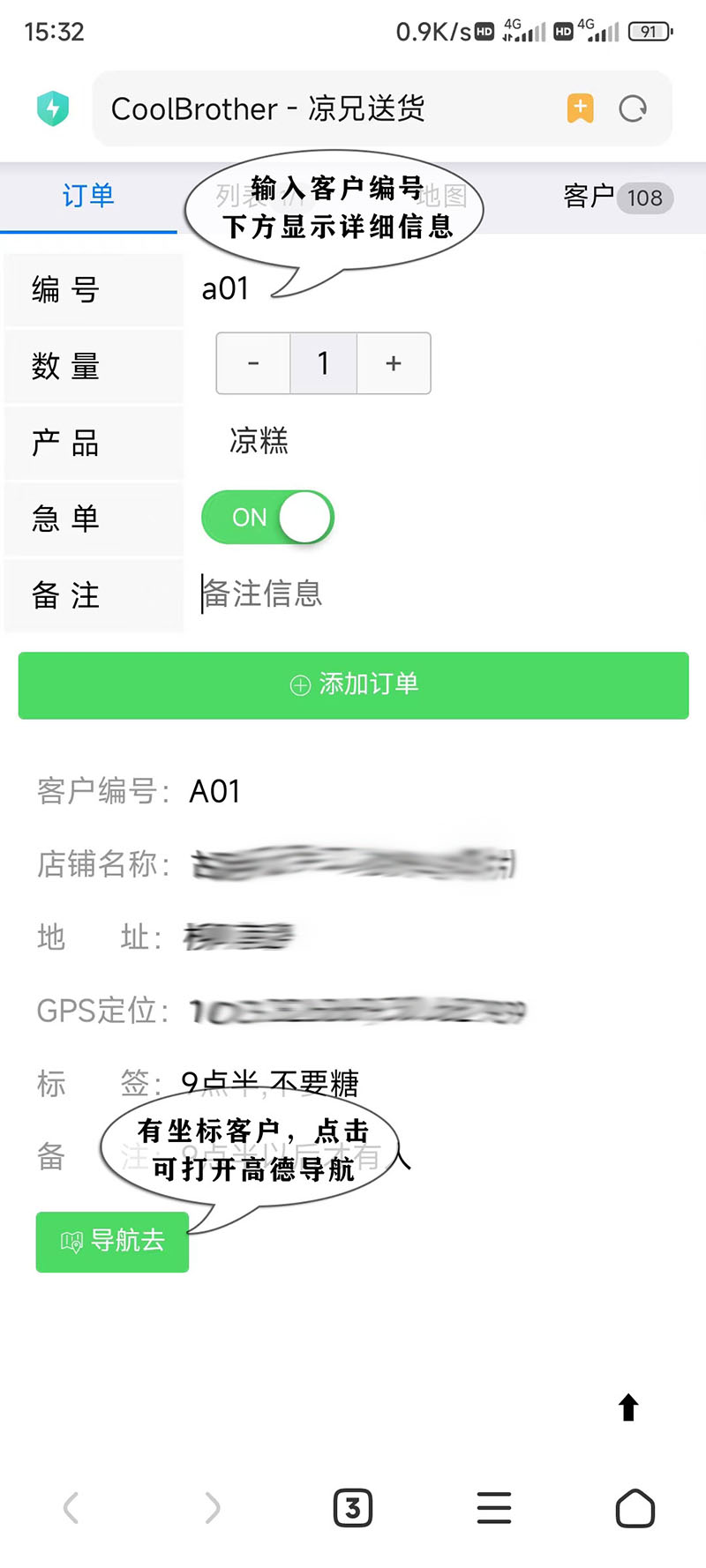This screenshot has height=1568, width=706.
Task: Tap the quantity number field
Action: click(323, 363)
